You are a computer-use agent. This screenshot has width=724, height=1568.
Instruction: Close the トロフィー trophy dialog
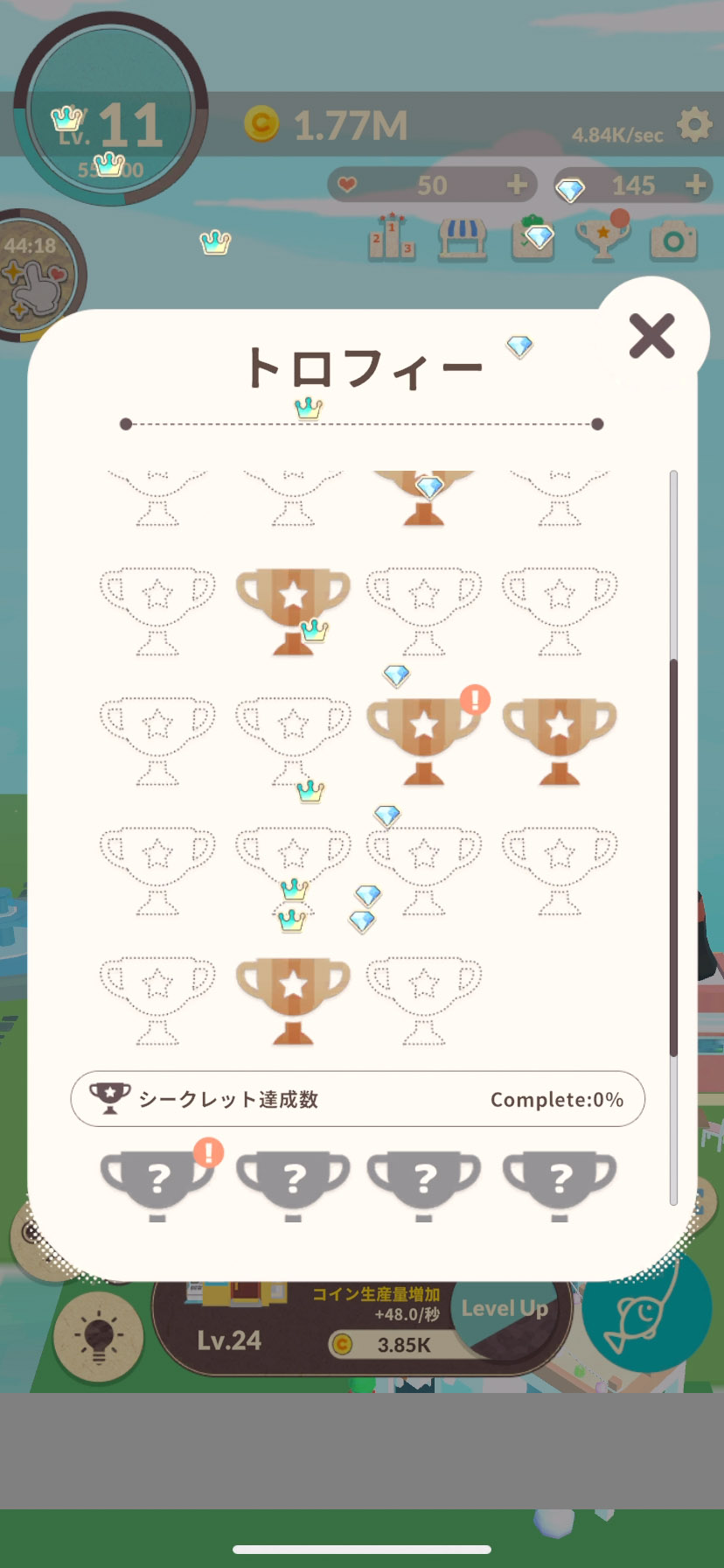click(651, 337)
